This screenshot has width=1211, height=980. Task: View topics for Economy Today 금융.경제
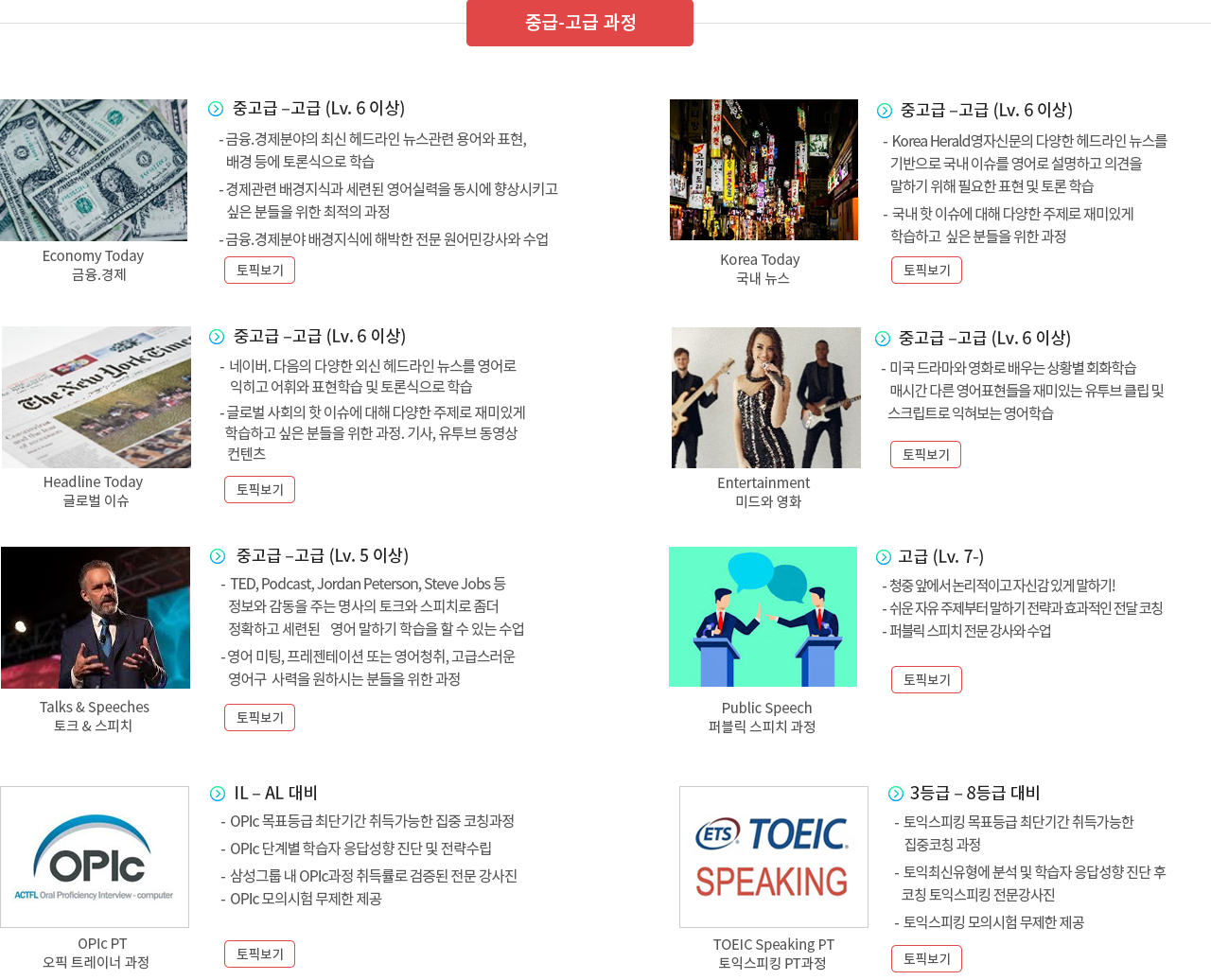[259, 271]
